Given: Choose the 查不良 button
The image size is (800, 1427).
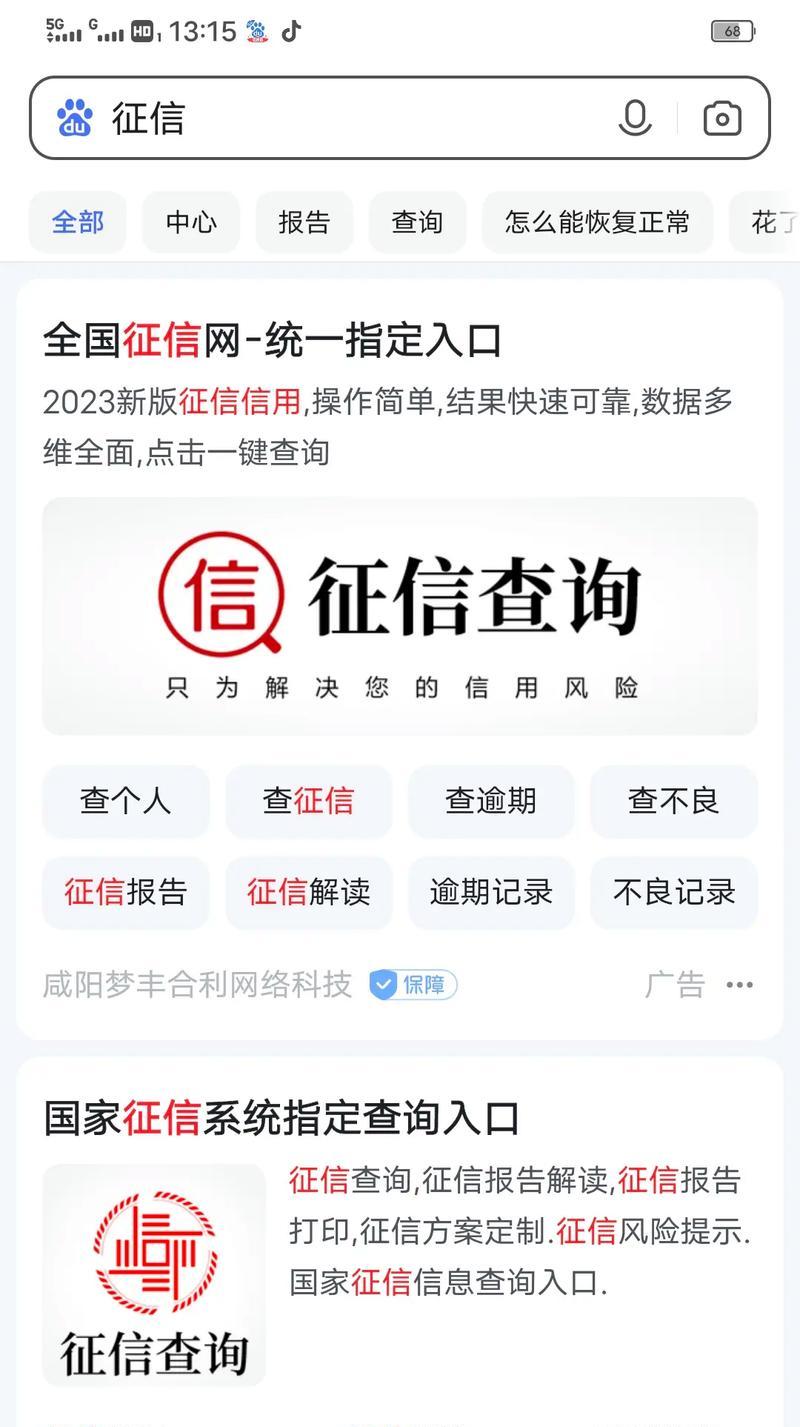Looking at the screenshot, I should point(673,801).
